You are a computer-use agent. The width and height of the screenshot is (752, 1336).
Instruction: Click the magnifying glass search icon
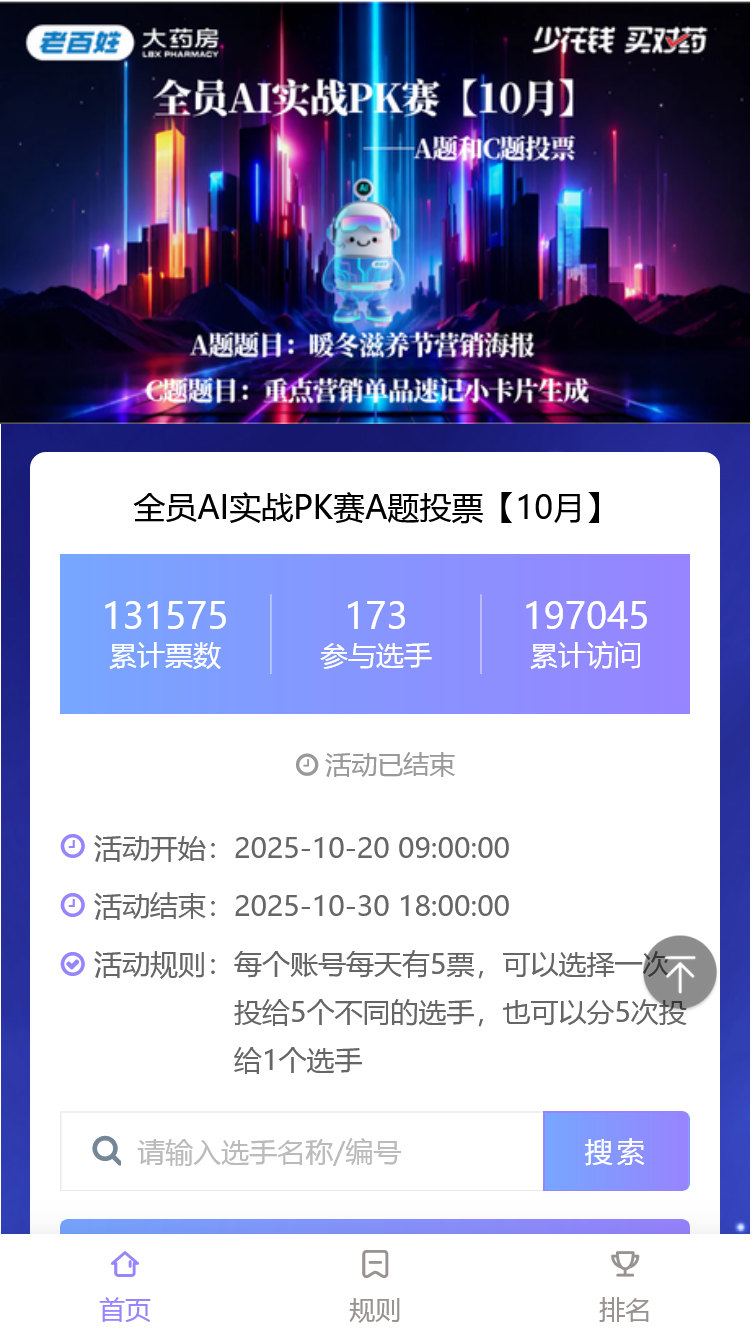tap(105, 1151)
